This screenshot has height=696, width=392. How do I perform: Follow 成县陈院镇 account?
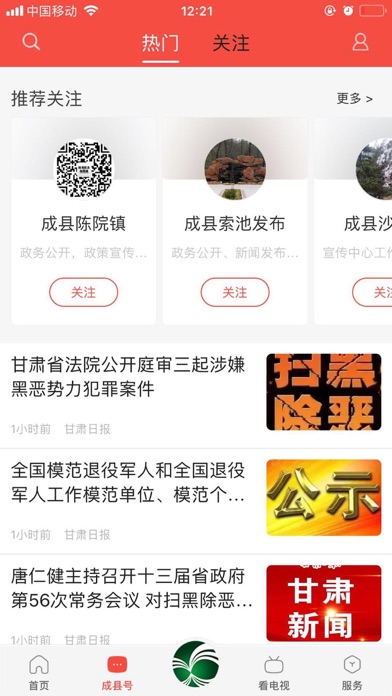point(83,292)
